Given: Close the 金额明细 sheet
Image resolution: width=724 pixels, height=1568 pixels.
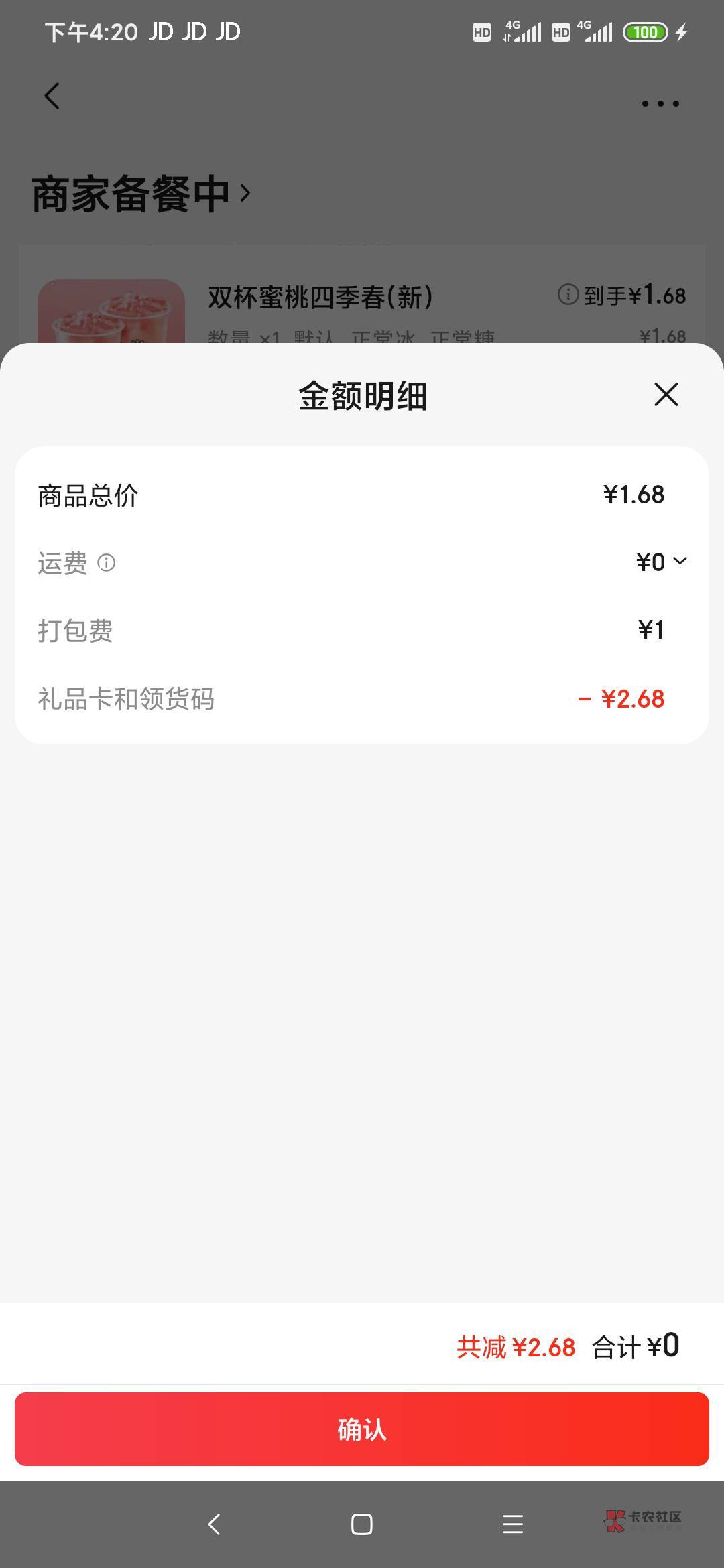Looking at the screenshot, I should (666, 395).
